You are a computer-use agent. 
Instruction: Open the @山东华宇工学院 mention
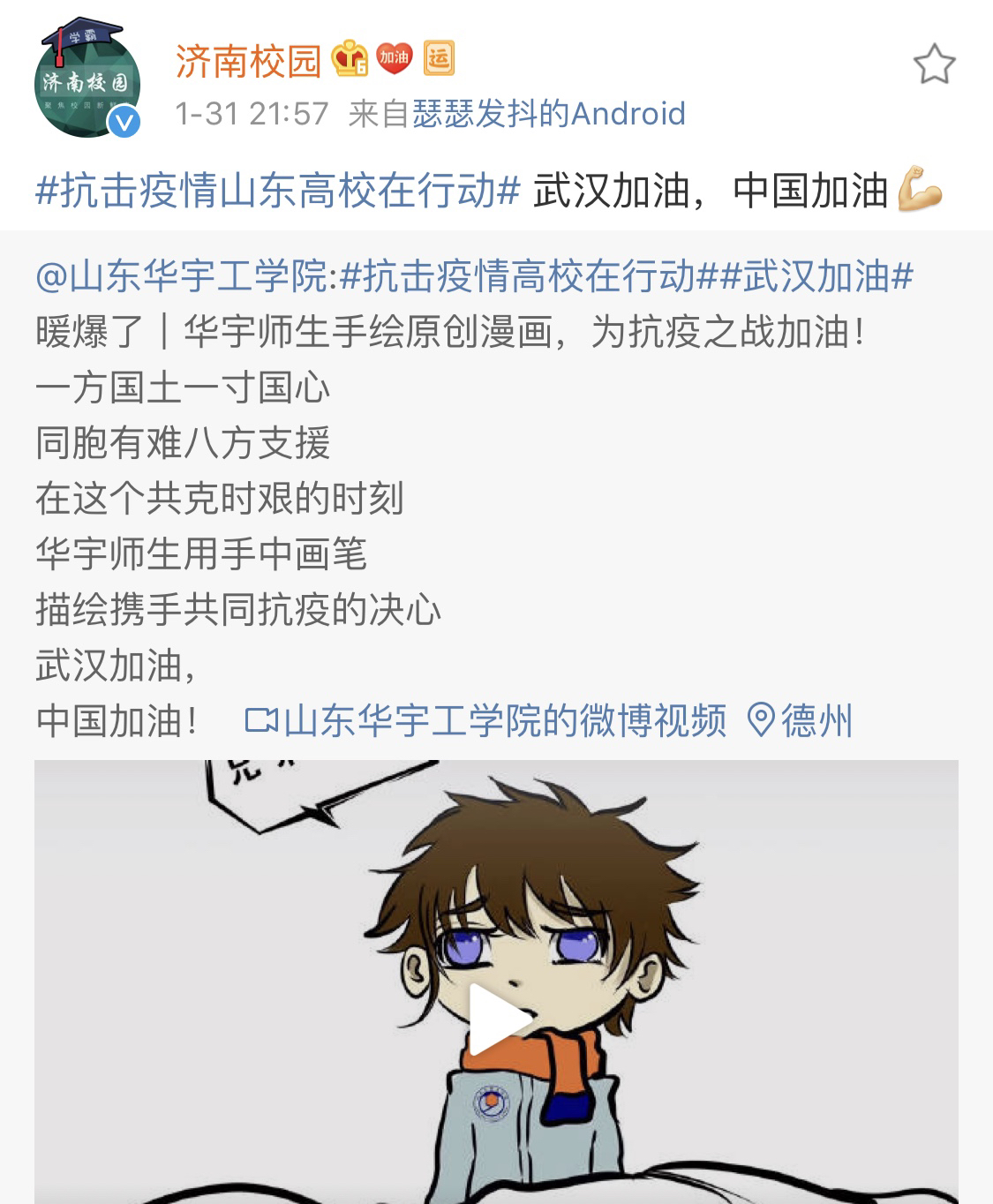point(180,277)
